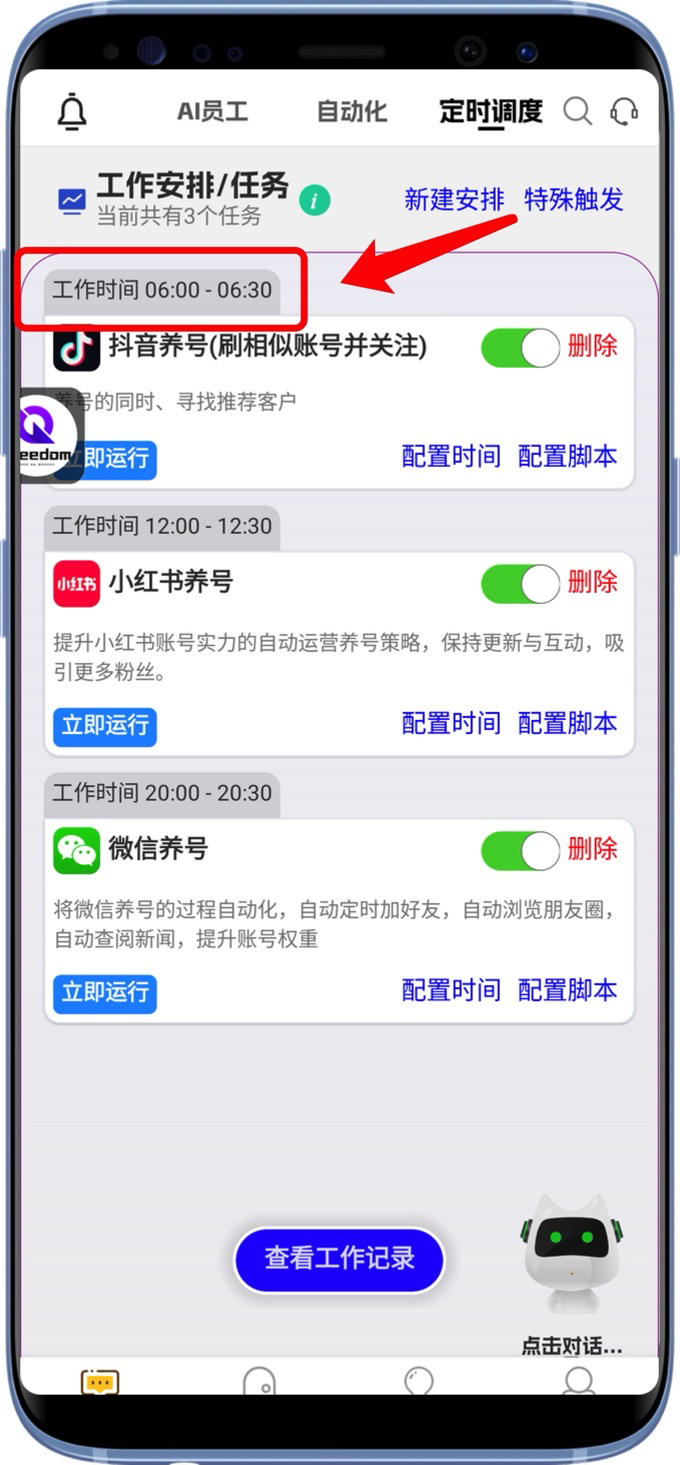Open 特殊触发 settings
This screenshot has height=1465, width=680.
[574, 199]
